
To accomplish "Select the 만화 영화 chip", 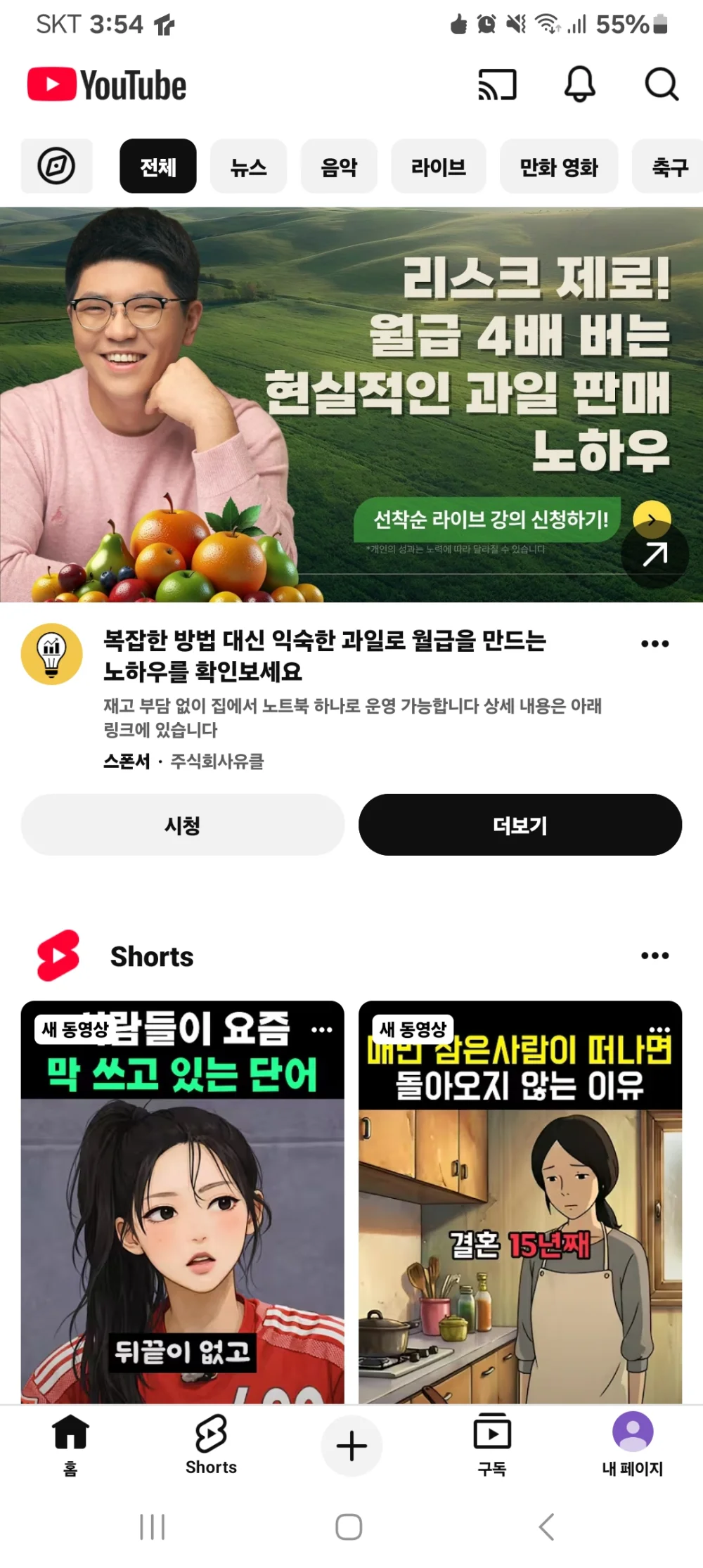I will [x=558, y=167].
